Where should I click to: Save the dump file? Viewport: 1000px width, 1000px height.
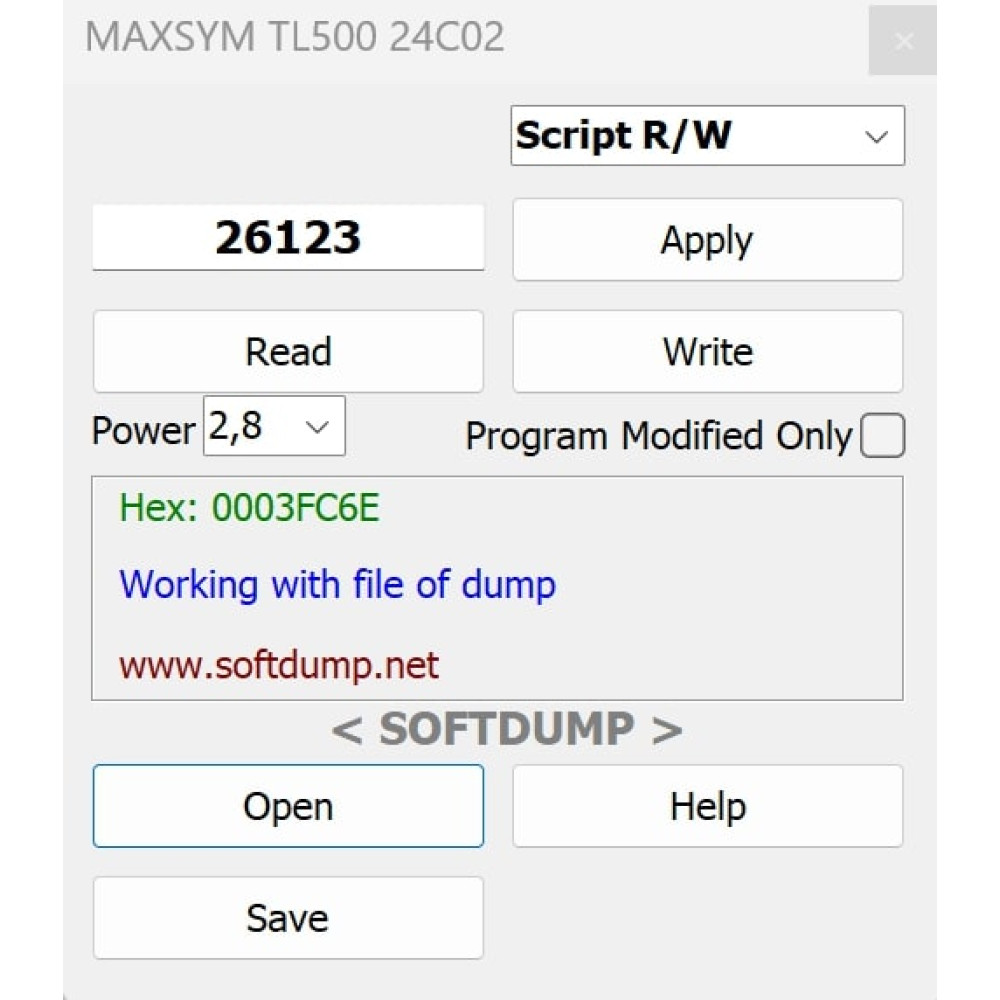click(288, 918)
